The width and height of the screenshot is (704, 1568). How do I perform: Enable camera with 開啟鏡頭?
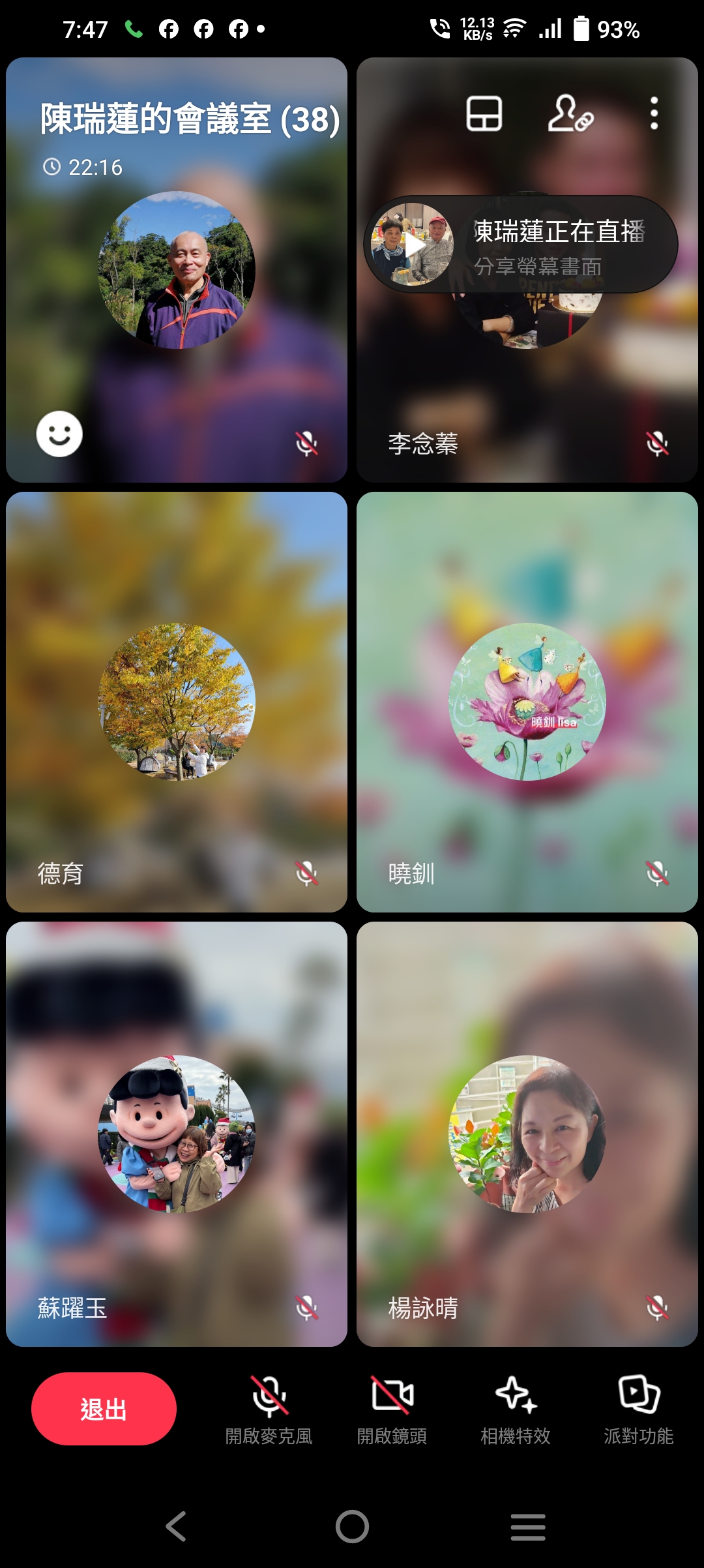tap(392, 1409)
